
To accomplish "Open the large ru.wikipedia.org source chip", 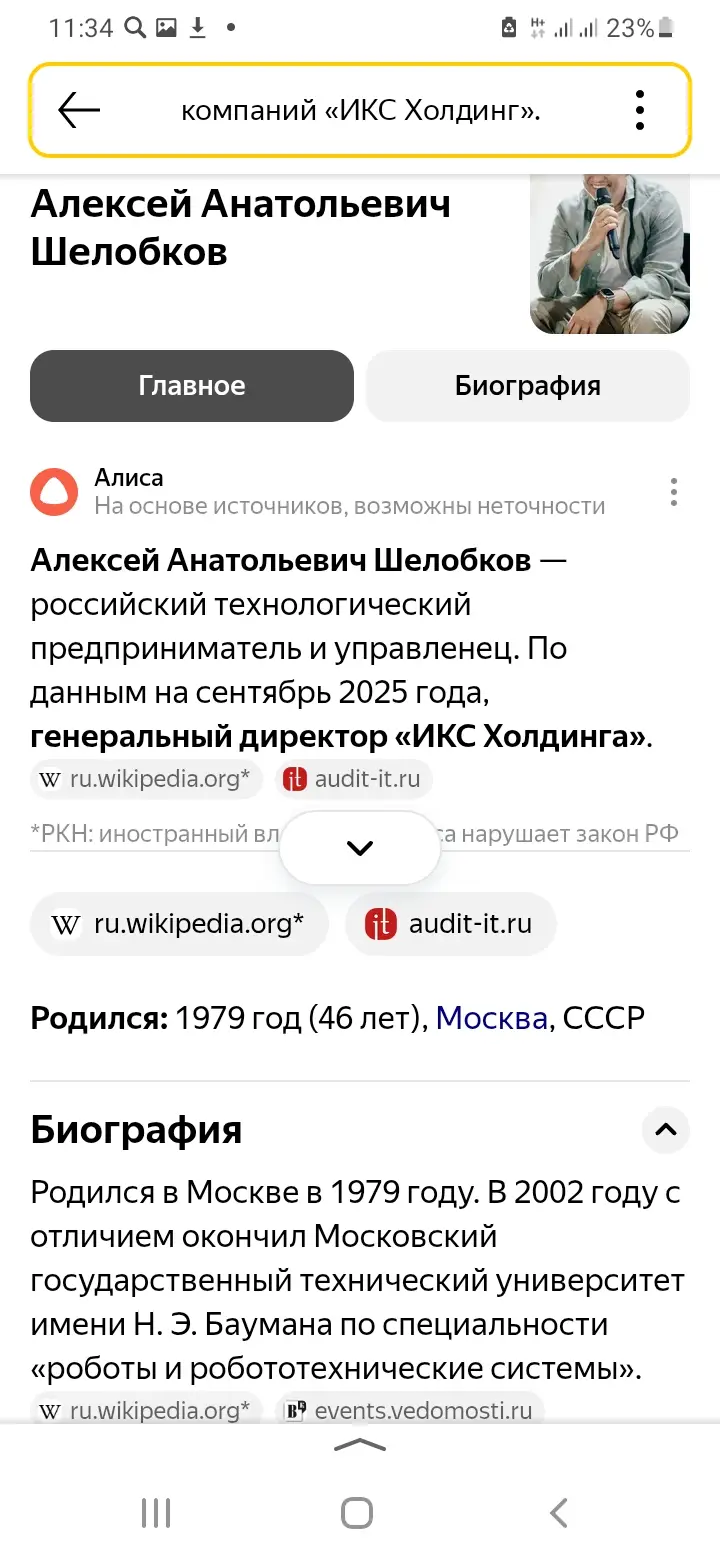I will coord(180,924).
